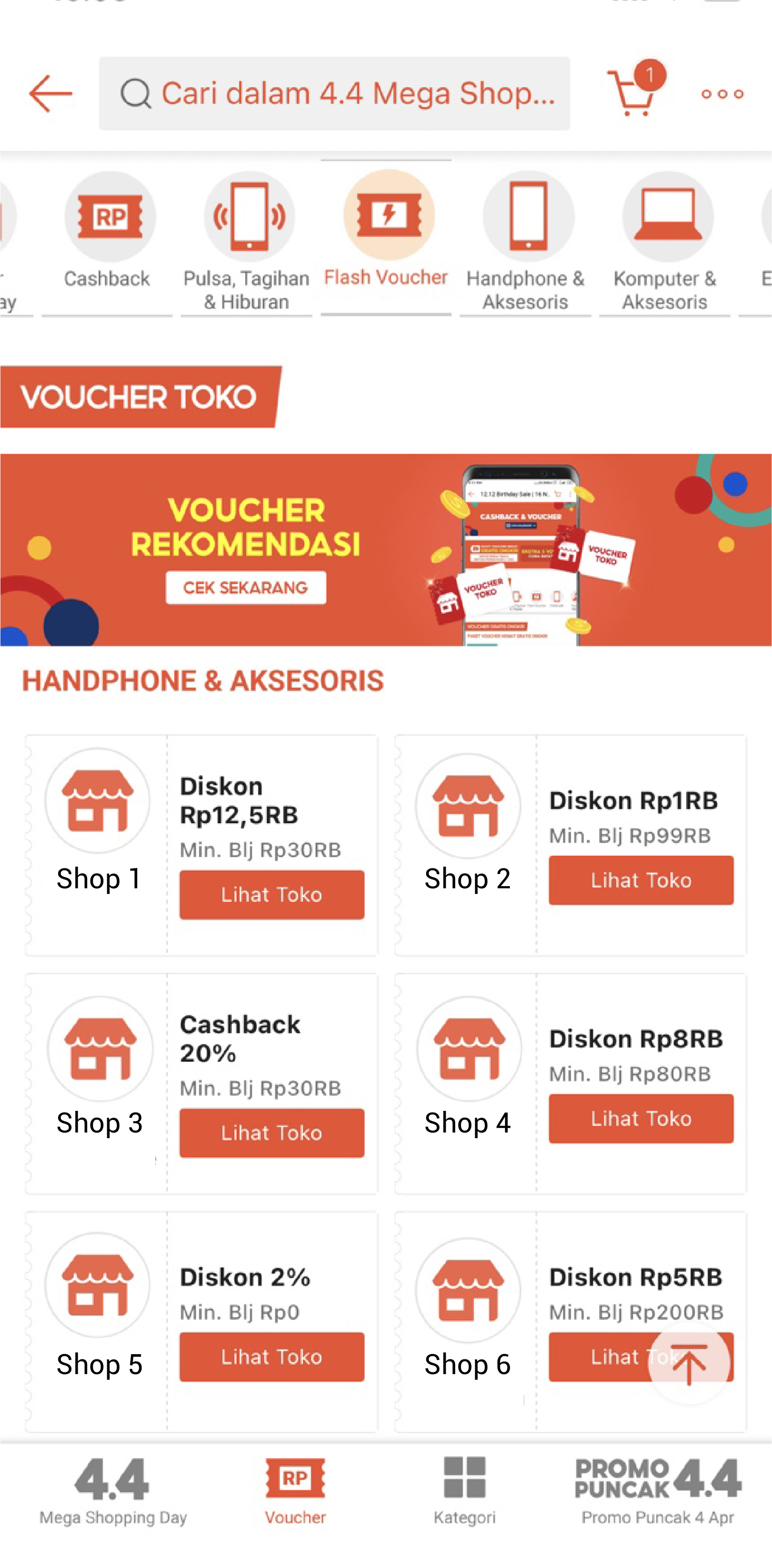The width and height of the screenshot is (772, 1568).
Task: Tap Cek Sekarang on Voucher Rekomendasi banner
Action: pos(245,587)
